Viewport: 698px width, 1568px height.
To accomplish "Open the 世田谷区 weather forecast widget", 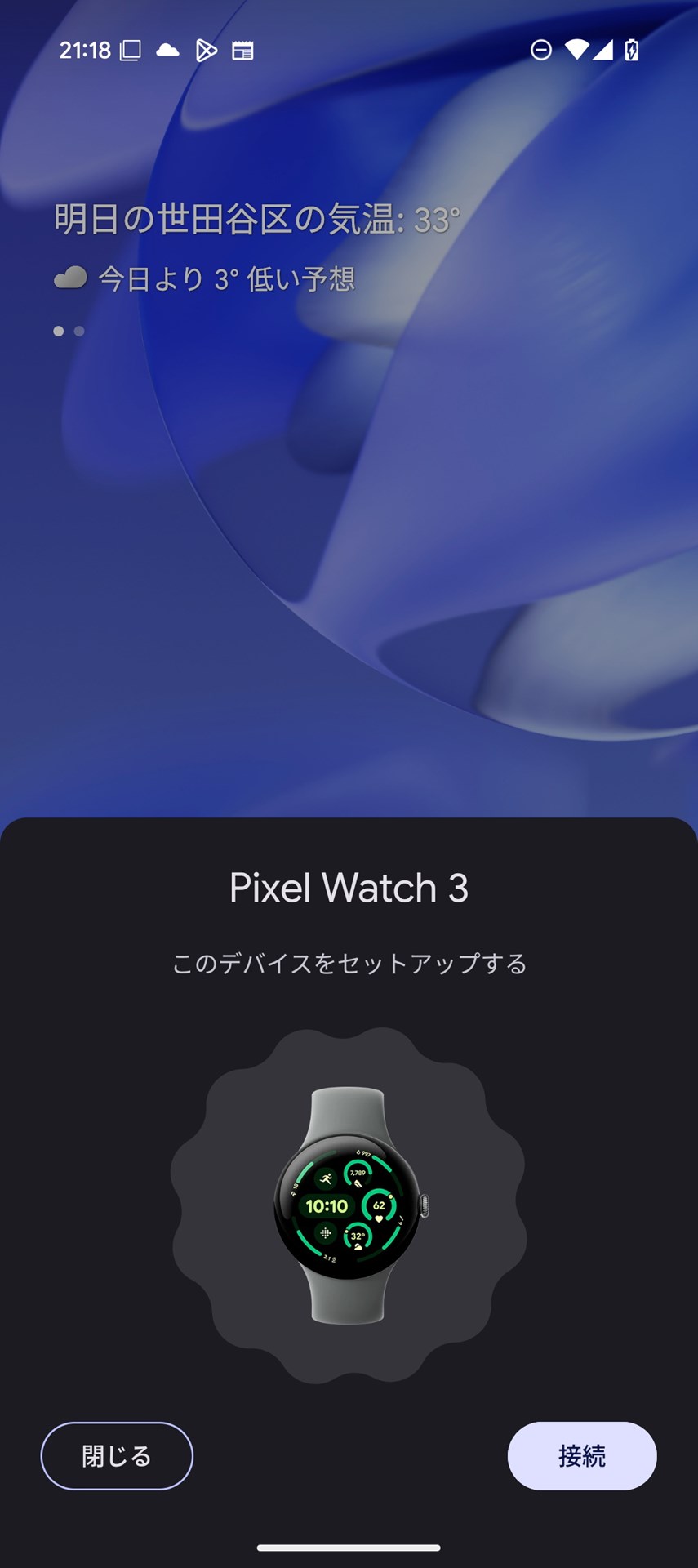I will (253, 218).
